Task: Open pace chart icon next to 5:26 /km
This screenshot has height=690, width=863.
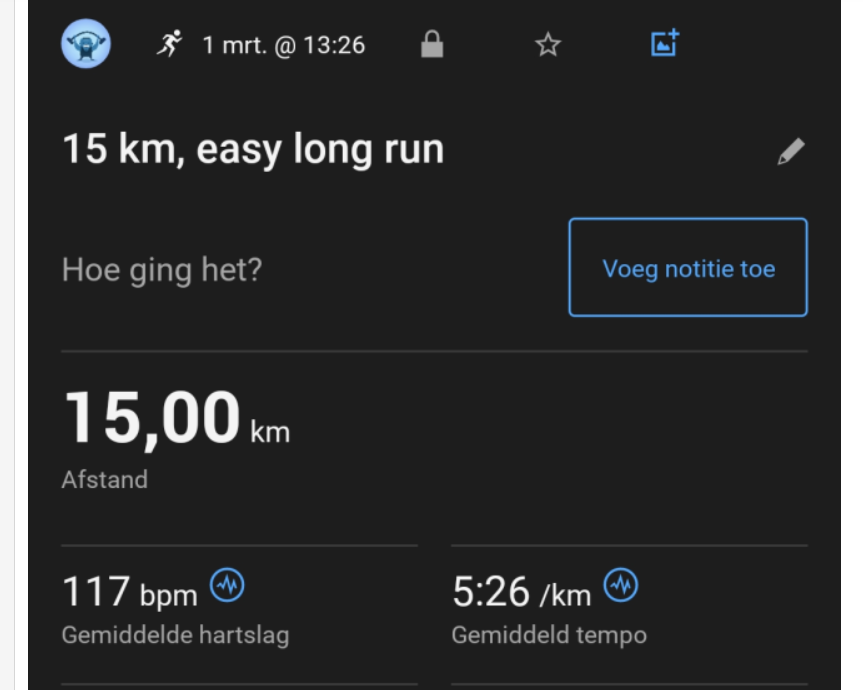Action: pyautogui.click(x=621, y=586)
